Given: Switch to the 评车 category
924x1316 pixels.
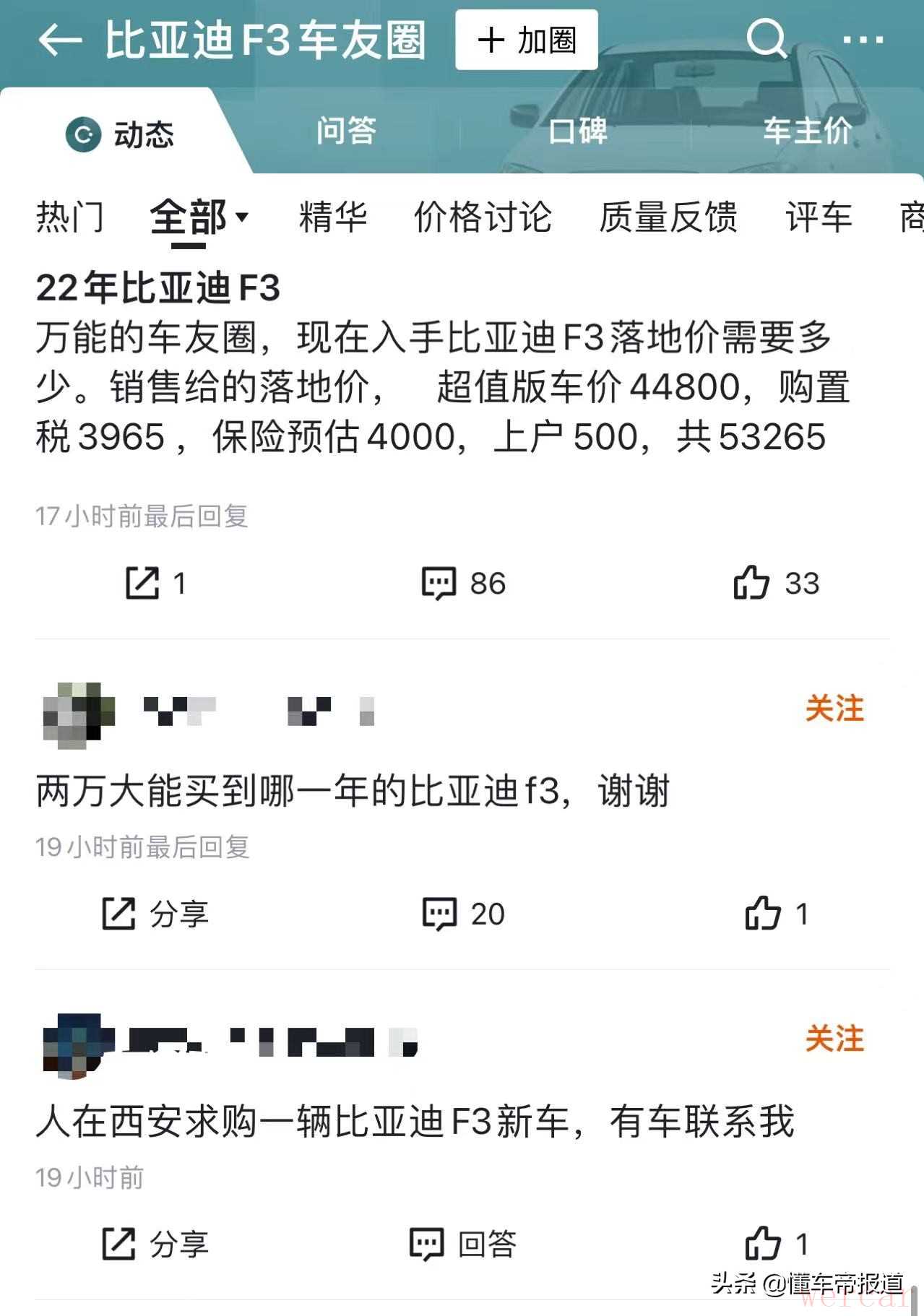Looking at the screenshot, I should pyautogui.click(x=819, y=217).
